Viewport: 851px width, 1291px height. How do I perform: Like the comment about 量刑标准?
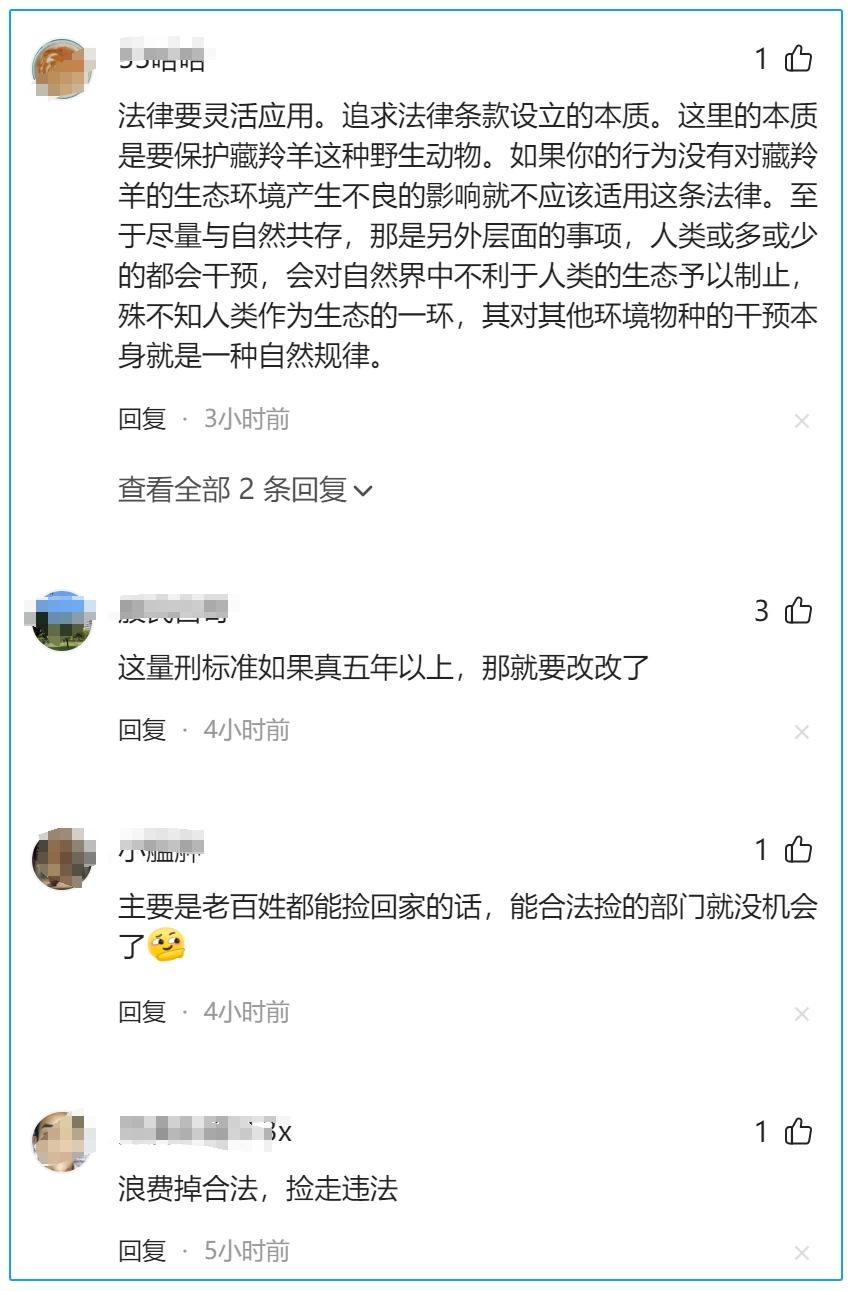pos(798,611)
